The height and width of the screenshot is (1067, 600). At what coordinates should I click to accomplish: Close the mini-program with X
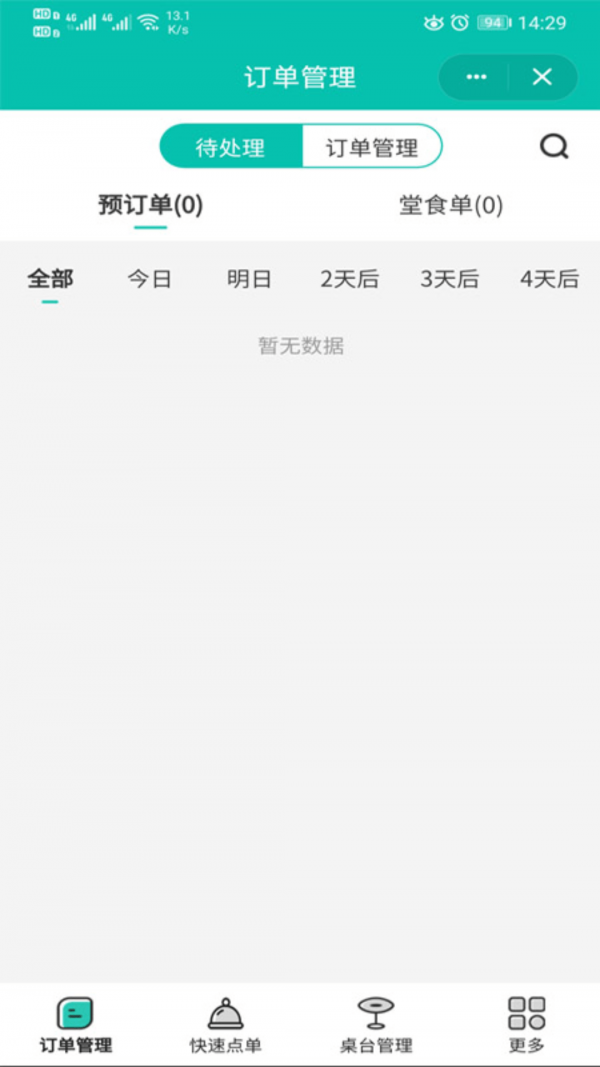542,77
